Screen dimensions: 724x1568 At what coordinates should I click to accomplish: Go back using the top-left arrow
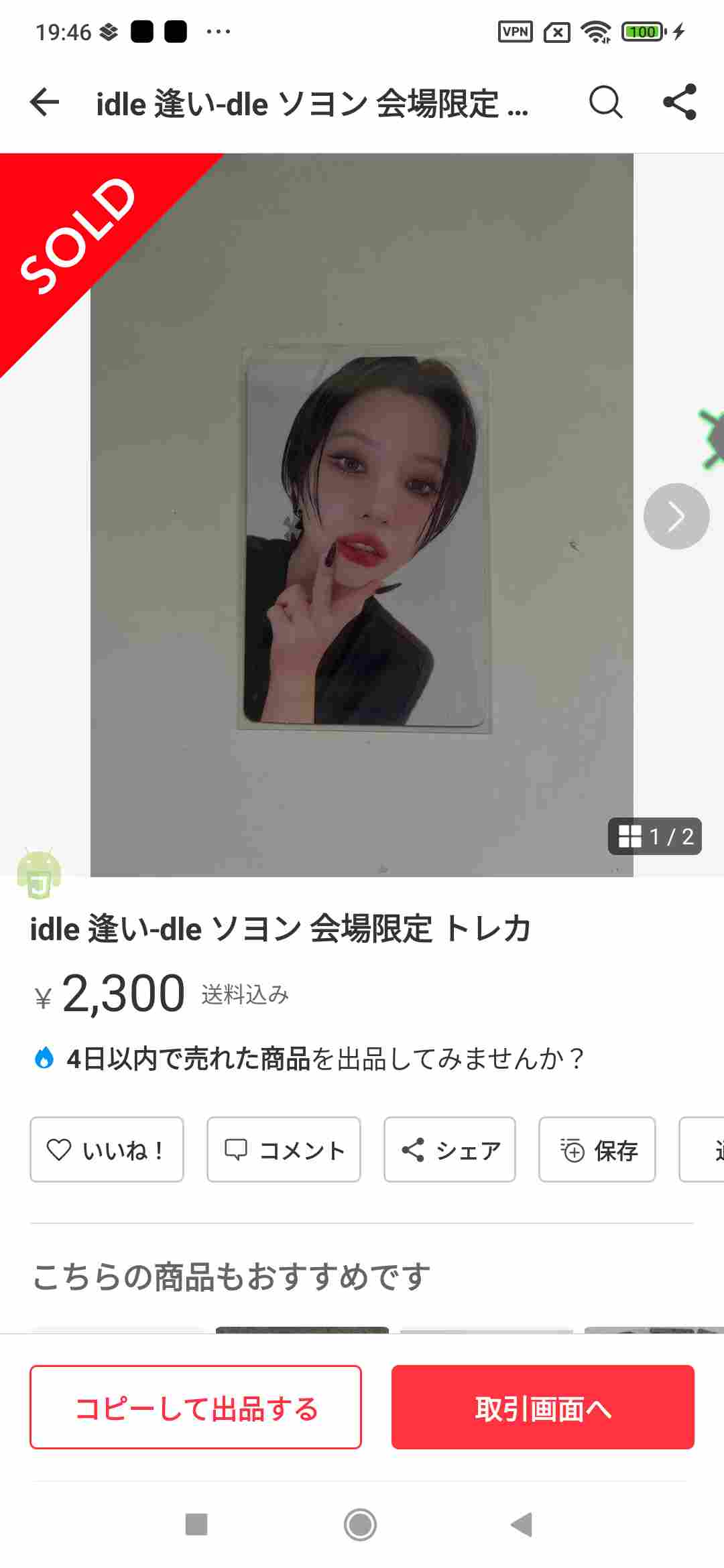pos(45,103)
